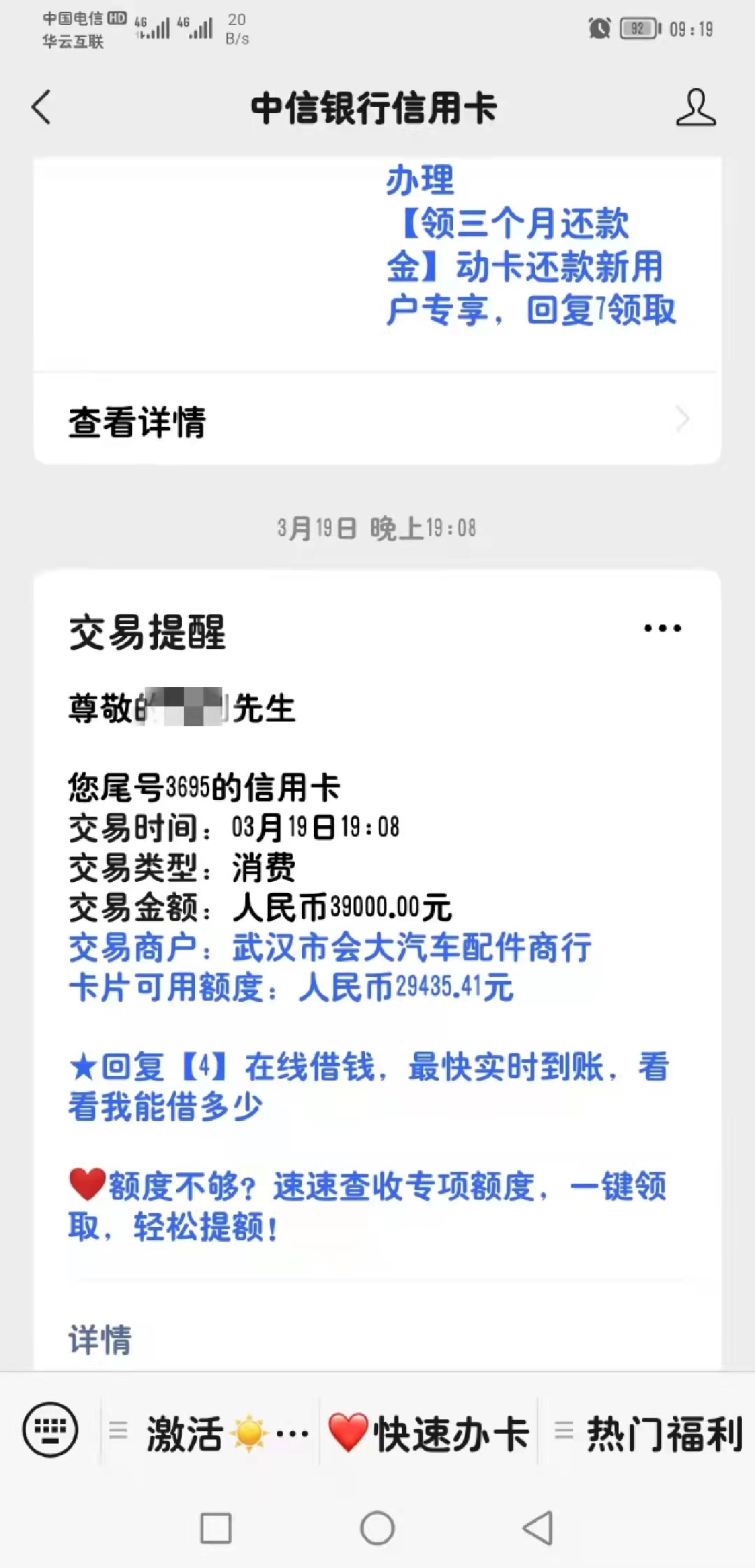Expand the 热门福利 menu

648,1433
